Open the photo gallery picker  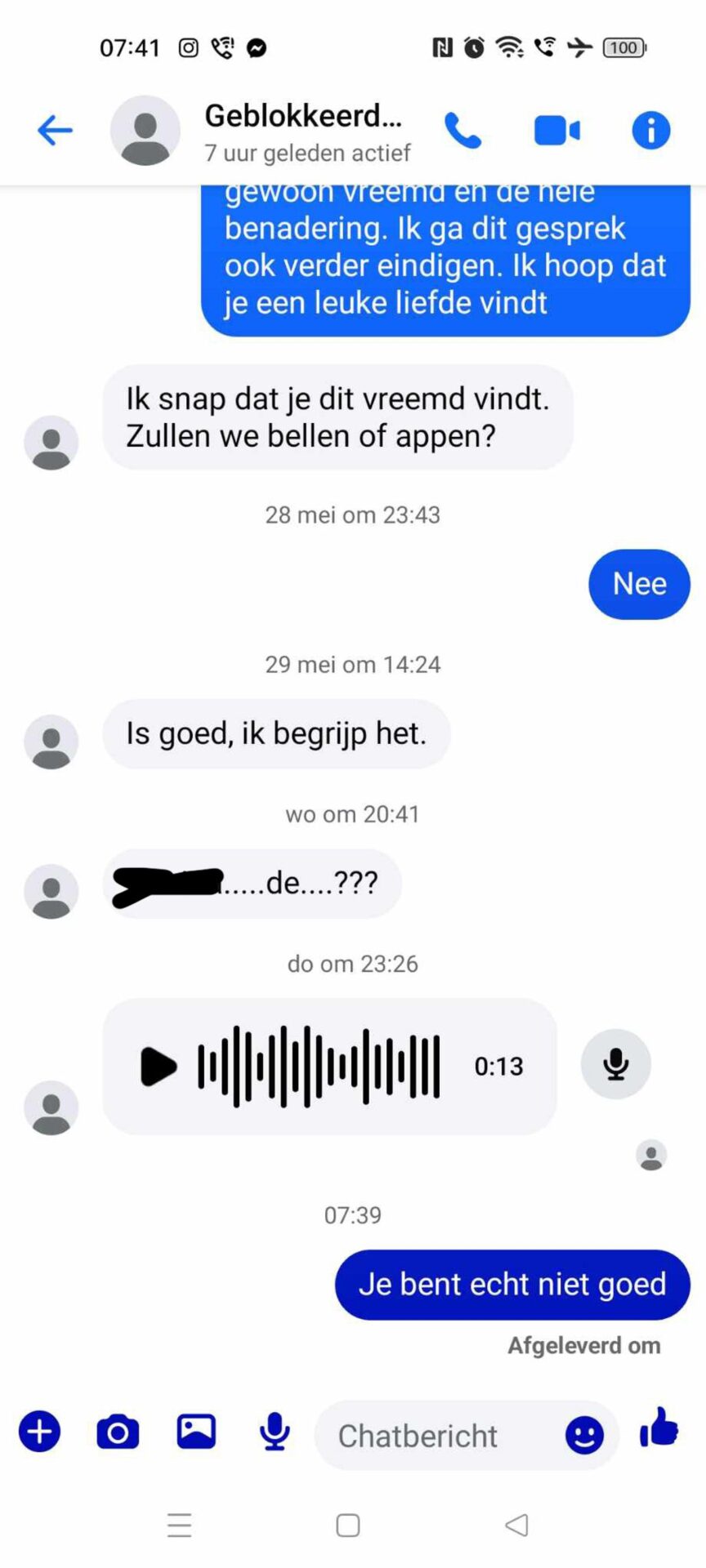(196, 1432)
